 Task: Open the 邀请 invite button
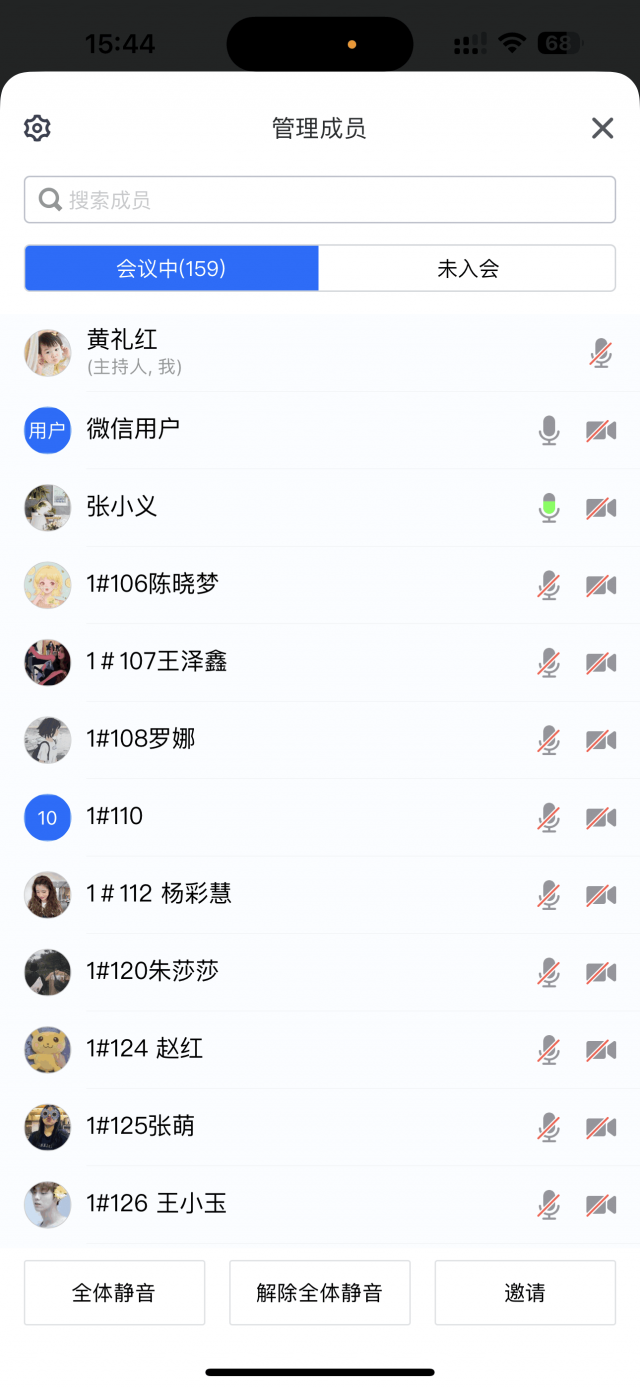(524, 1292)
